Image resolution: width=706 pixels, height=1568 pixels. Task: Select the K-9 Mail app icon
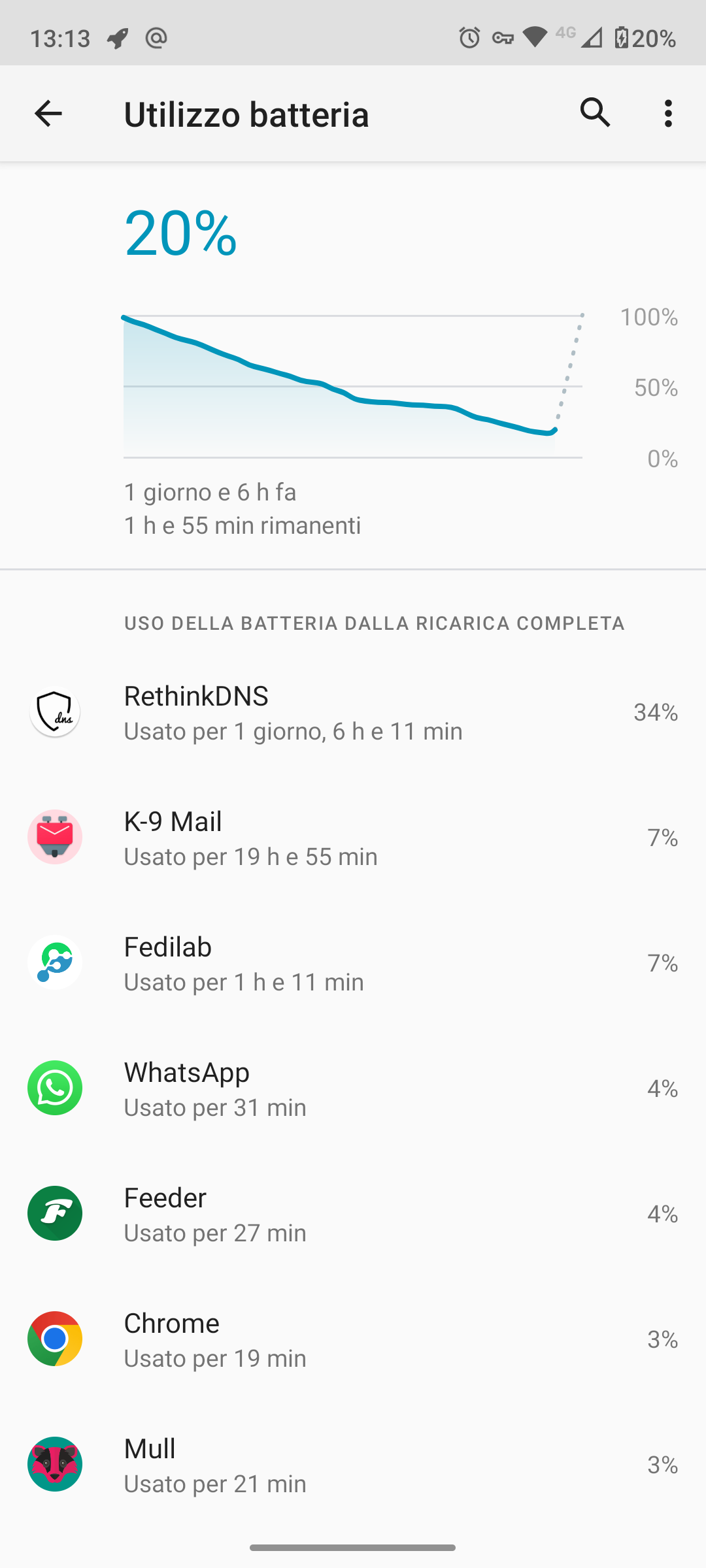click(55, 837)
